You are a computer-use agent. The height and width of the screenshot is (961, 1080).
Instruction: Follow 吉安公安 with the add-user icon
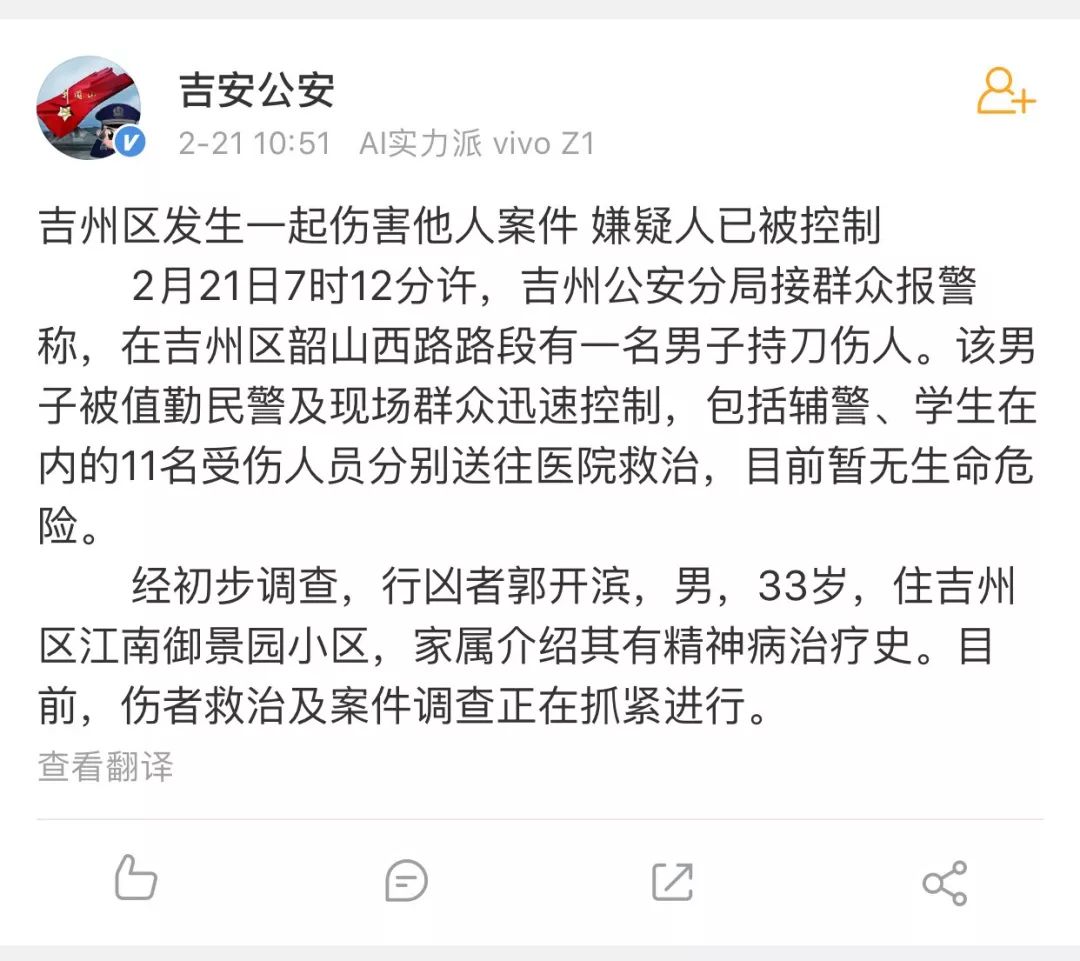pyautogui.click(x=1005, y=92)
